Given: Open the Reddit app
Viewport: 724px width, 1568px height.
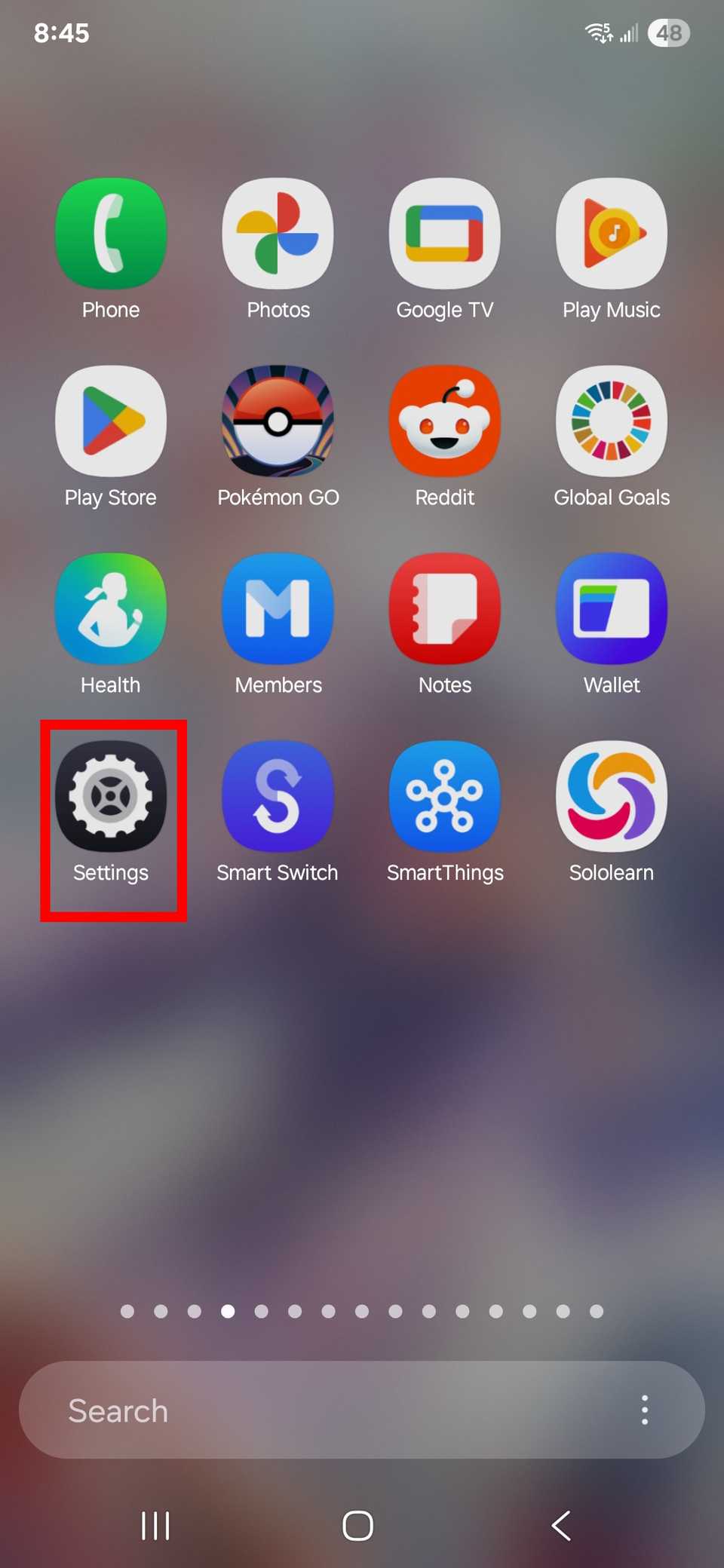Looking at the screenshot, I should (444, 421).
